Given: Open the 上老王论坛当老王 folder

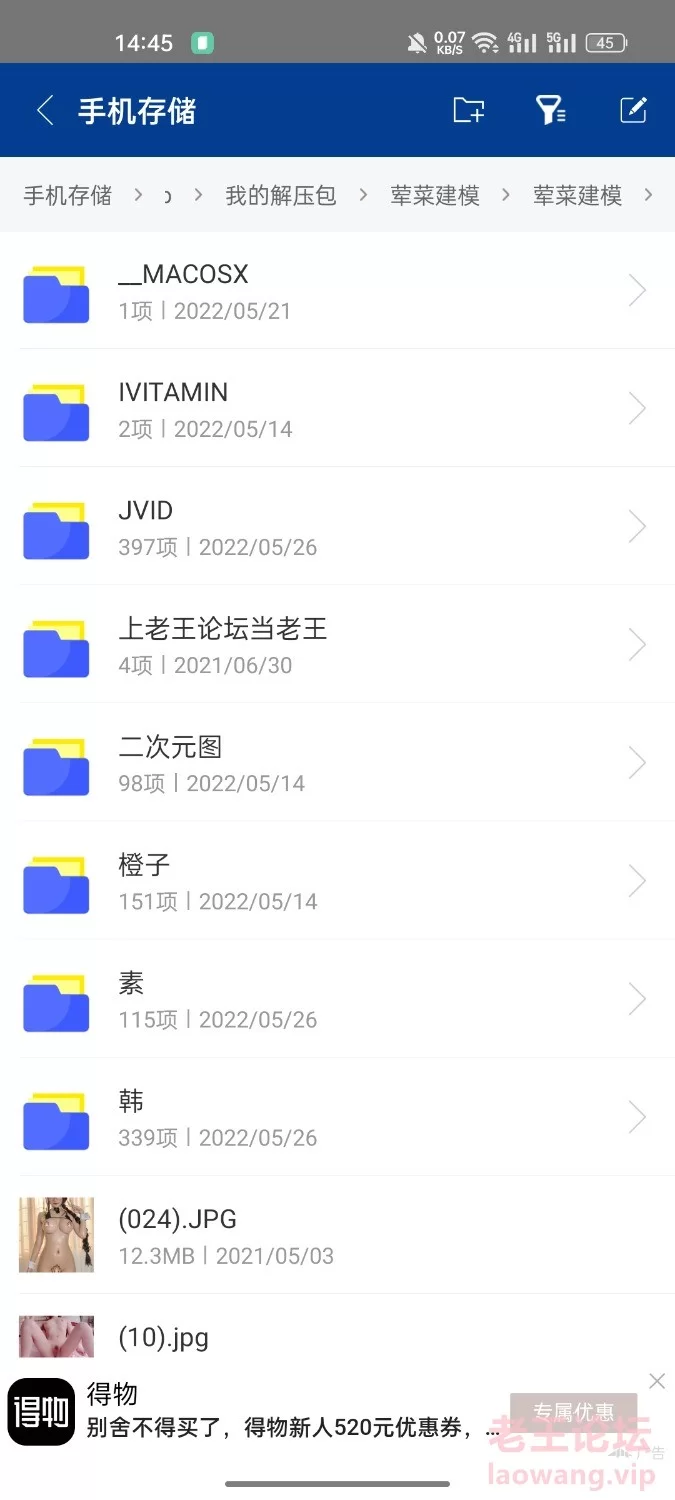Looking at the screenshot, I should (x=337, y=645).
